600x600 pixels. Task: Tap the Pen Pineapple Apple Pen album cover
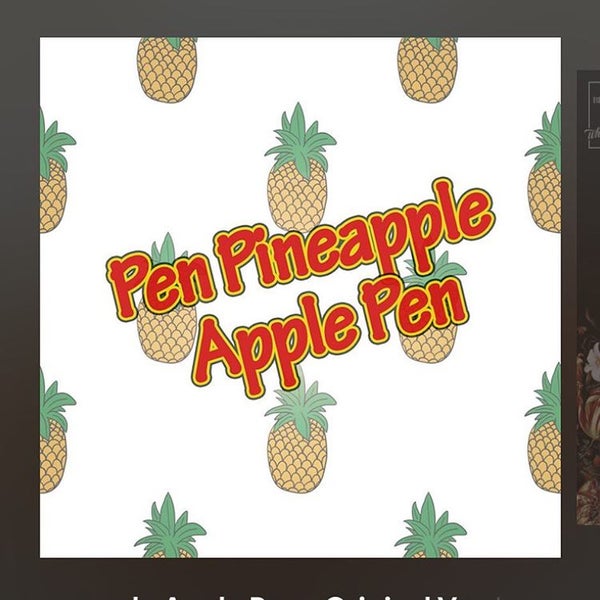(x=300, y=297)
